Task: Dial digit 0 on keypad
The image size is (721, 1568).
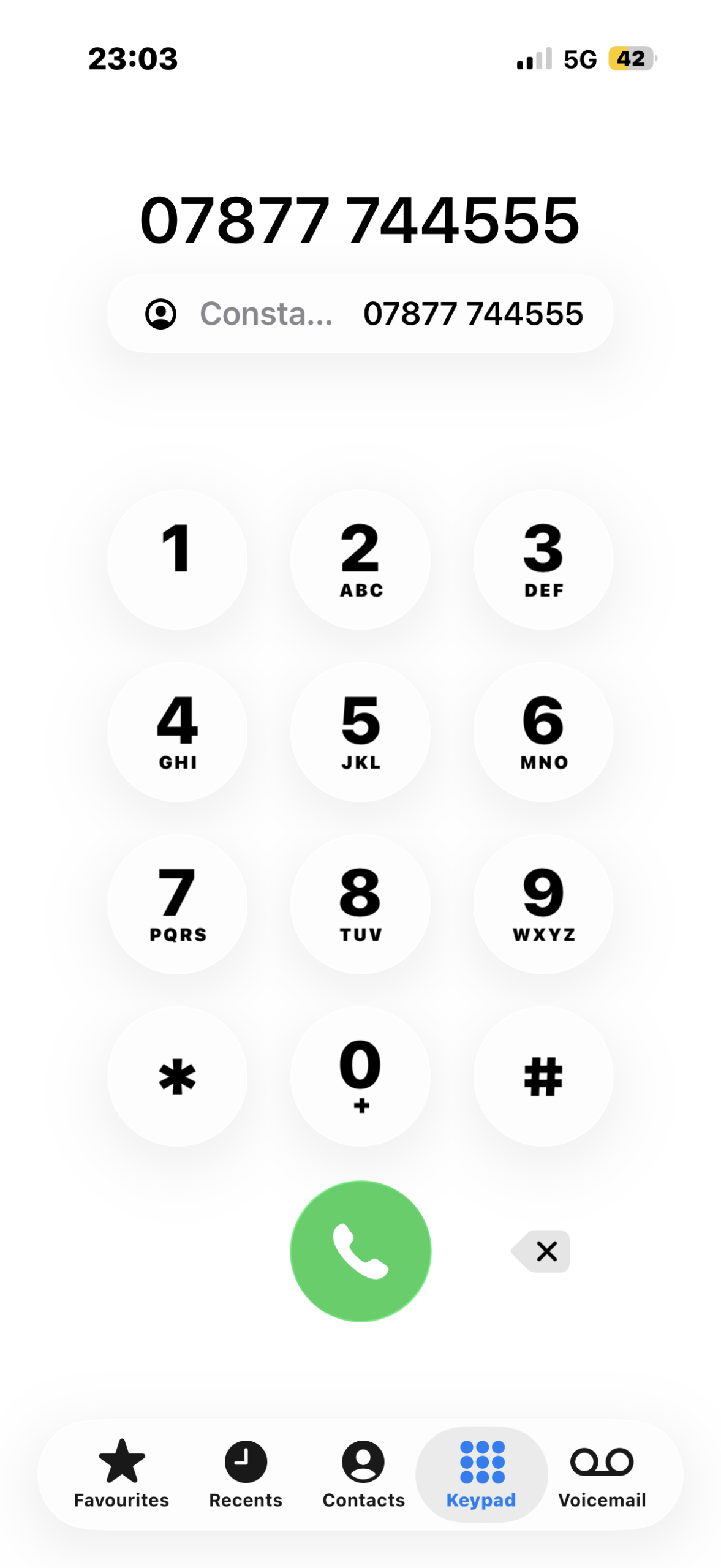Action: coord(360,1076)
